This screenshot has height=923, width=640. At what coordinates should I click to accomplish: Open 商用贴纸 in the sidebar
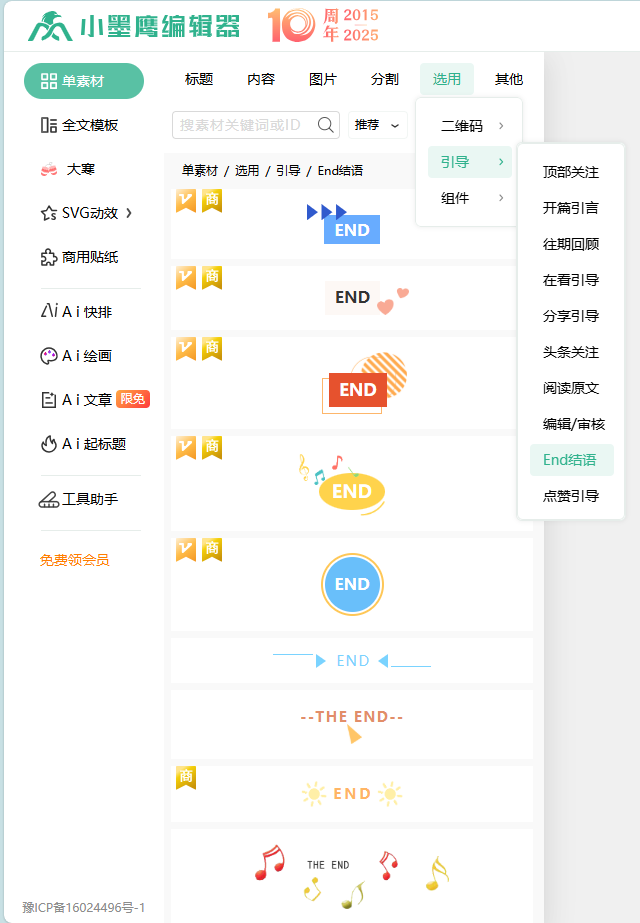coord(80,257)
